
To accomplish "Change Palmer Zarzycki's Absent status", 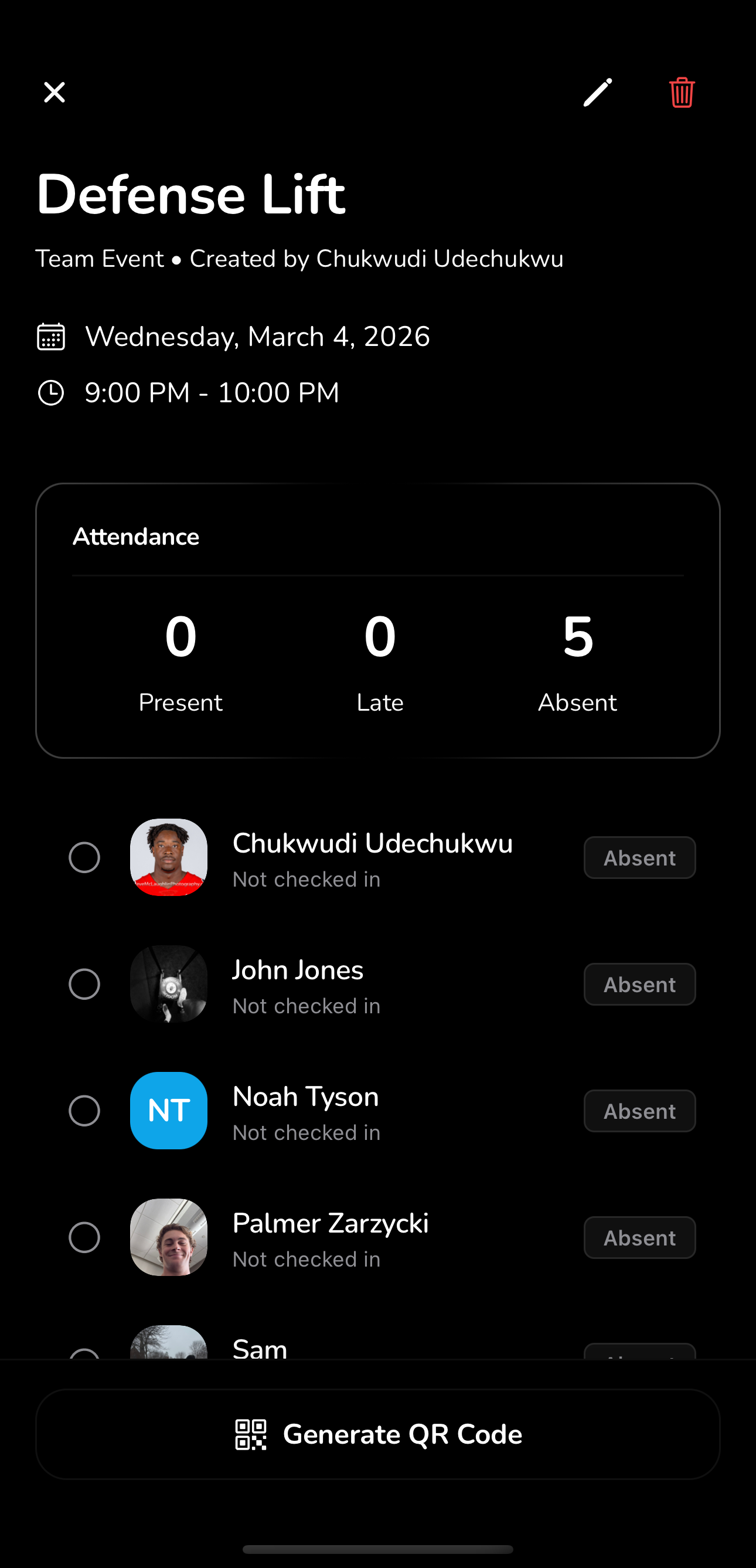I will 639,1237.
